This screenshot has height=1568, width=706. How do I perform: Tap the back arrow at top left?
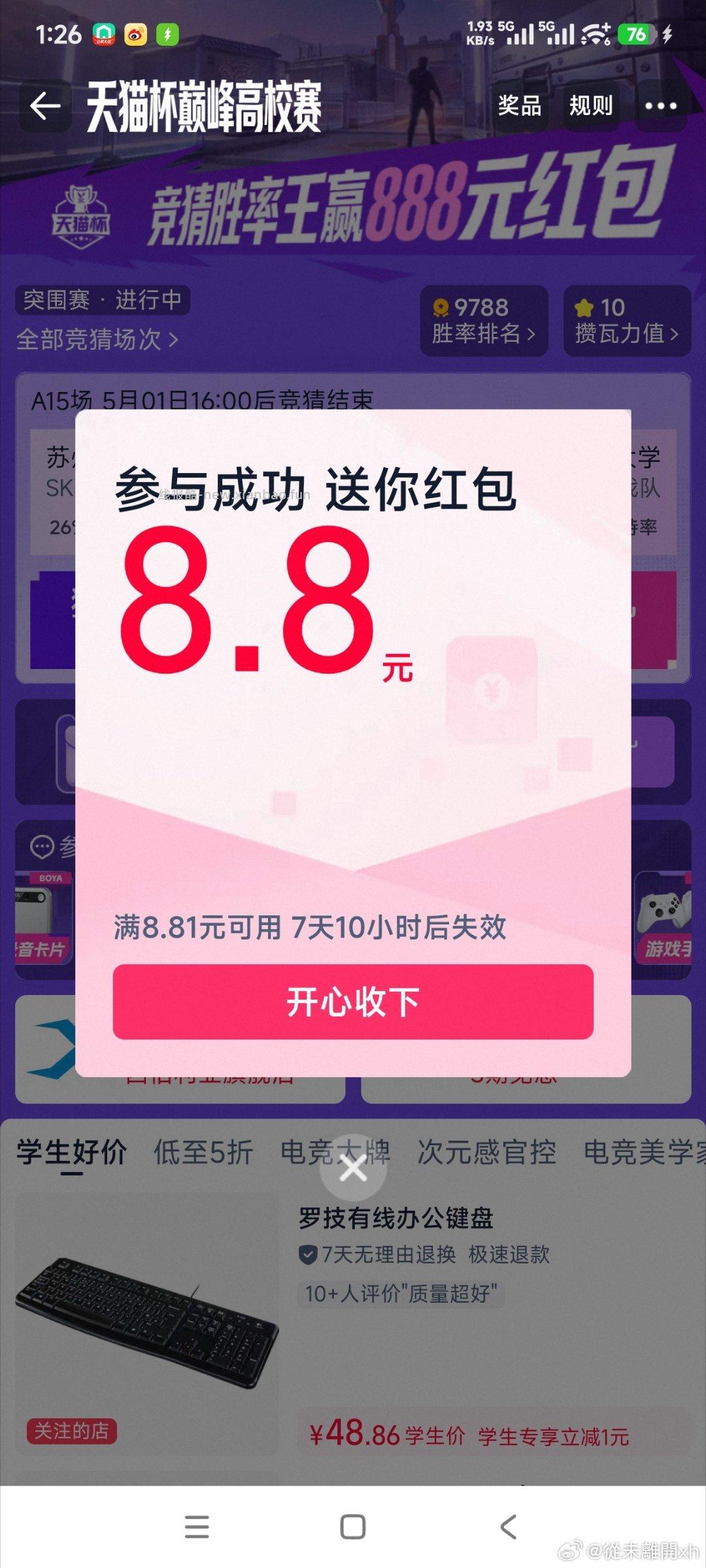click(44, 105)
